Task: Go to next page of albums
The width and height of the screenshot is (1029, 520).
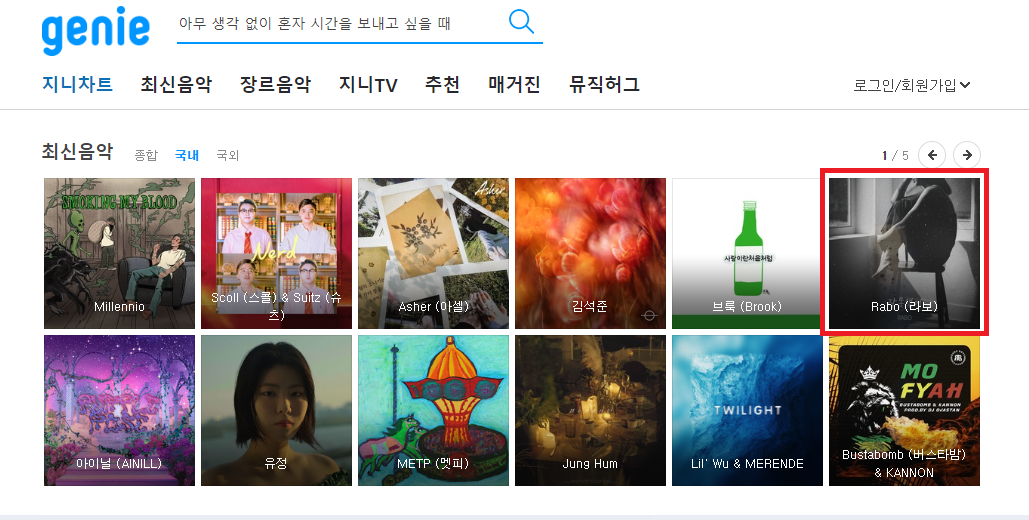Action: pos(966,155)
